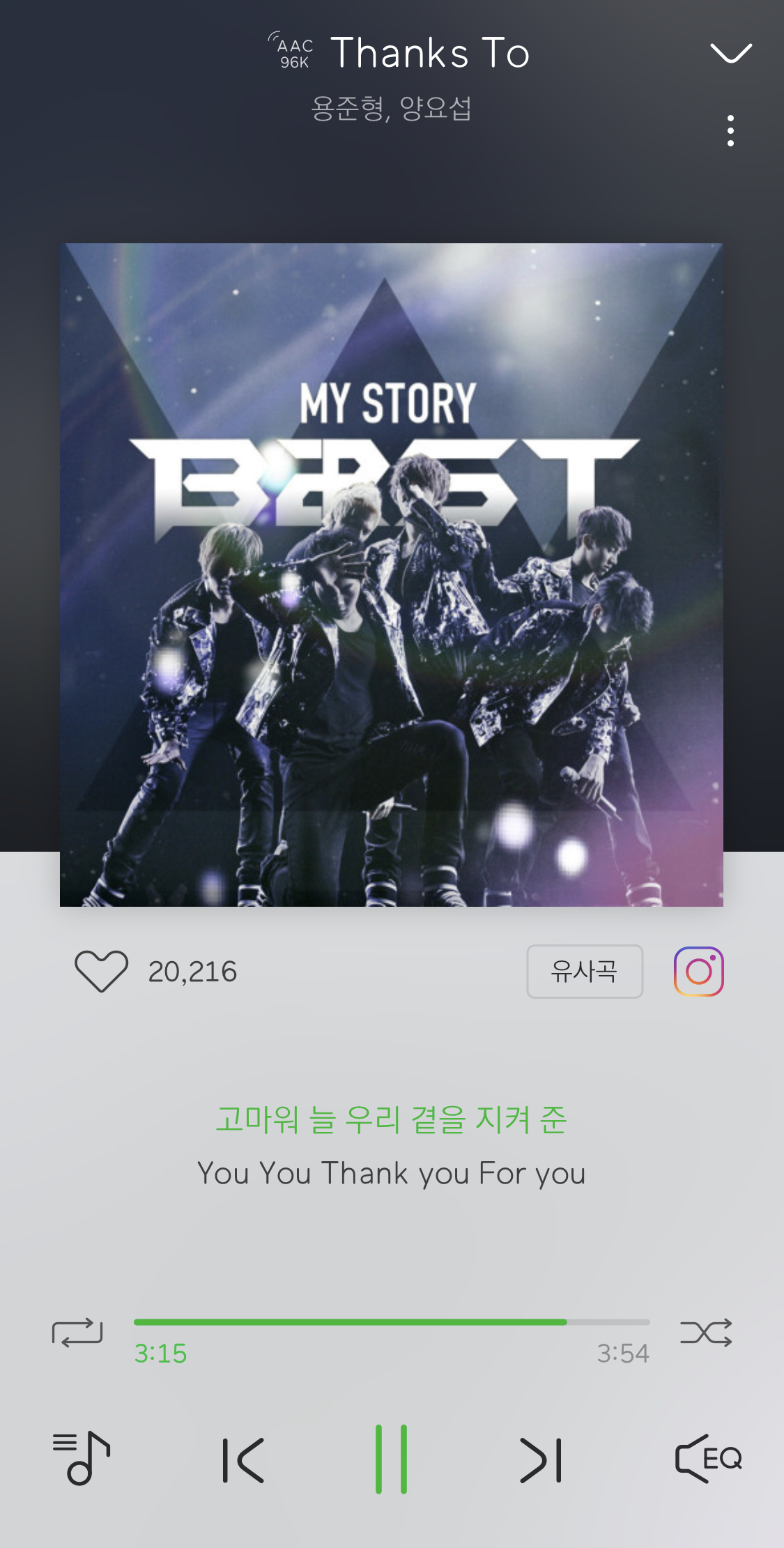Open the EQ sound settings
The width and height of the screenshot is (784, 1548).
pyautogui.click(x=708, y=1458)
